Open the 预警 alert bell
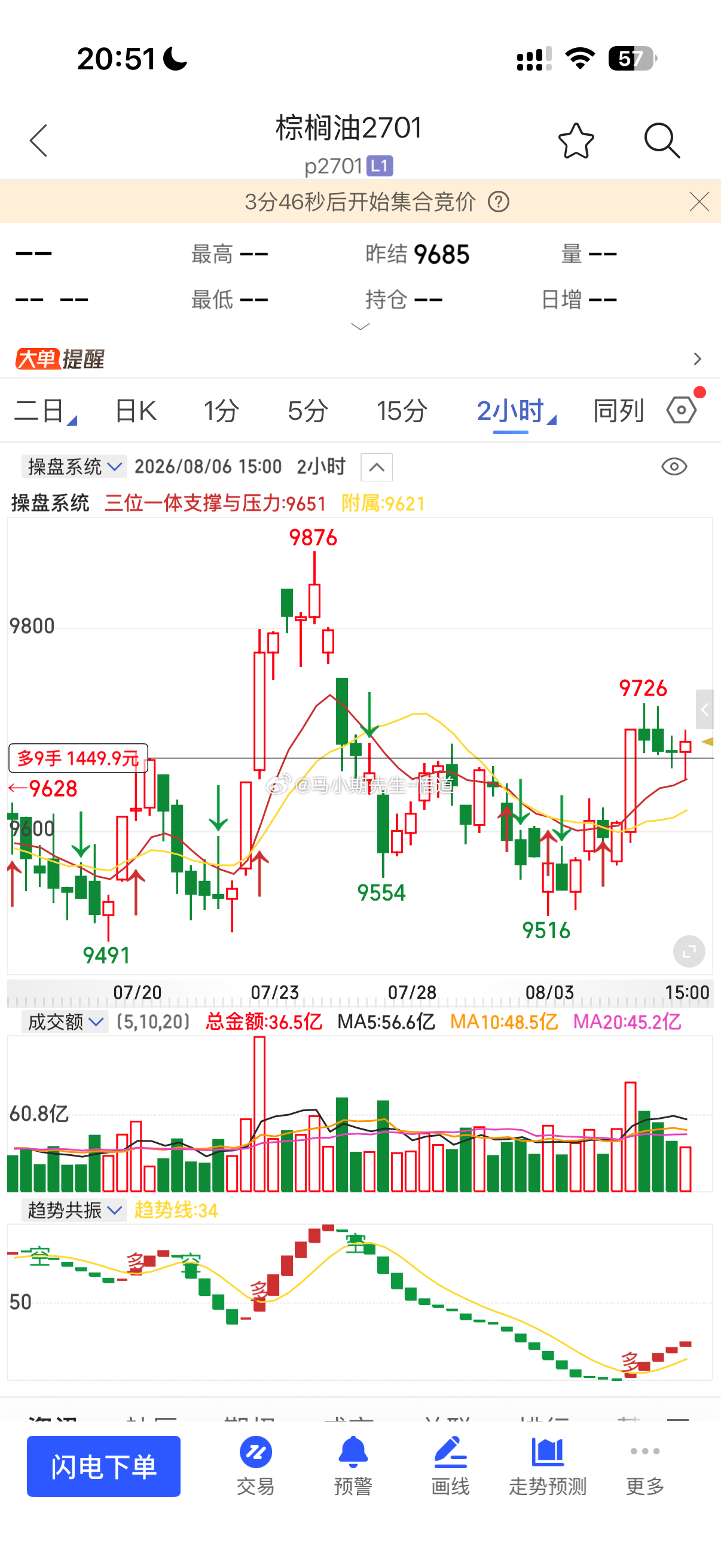Screen dimensions: 721x1568 pos(353,1466)
